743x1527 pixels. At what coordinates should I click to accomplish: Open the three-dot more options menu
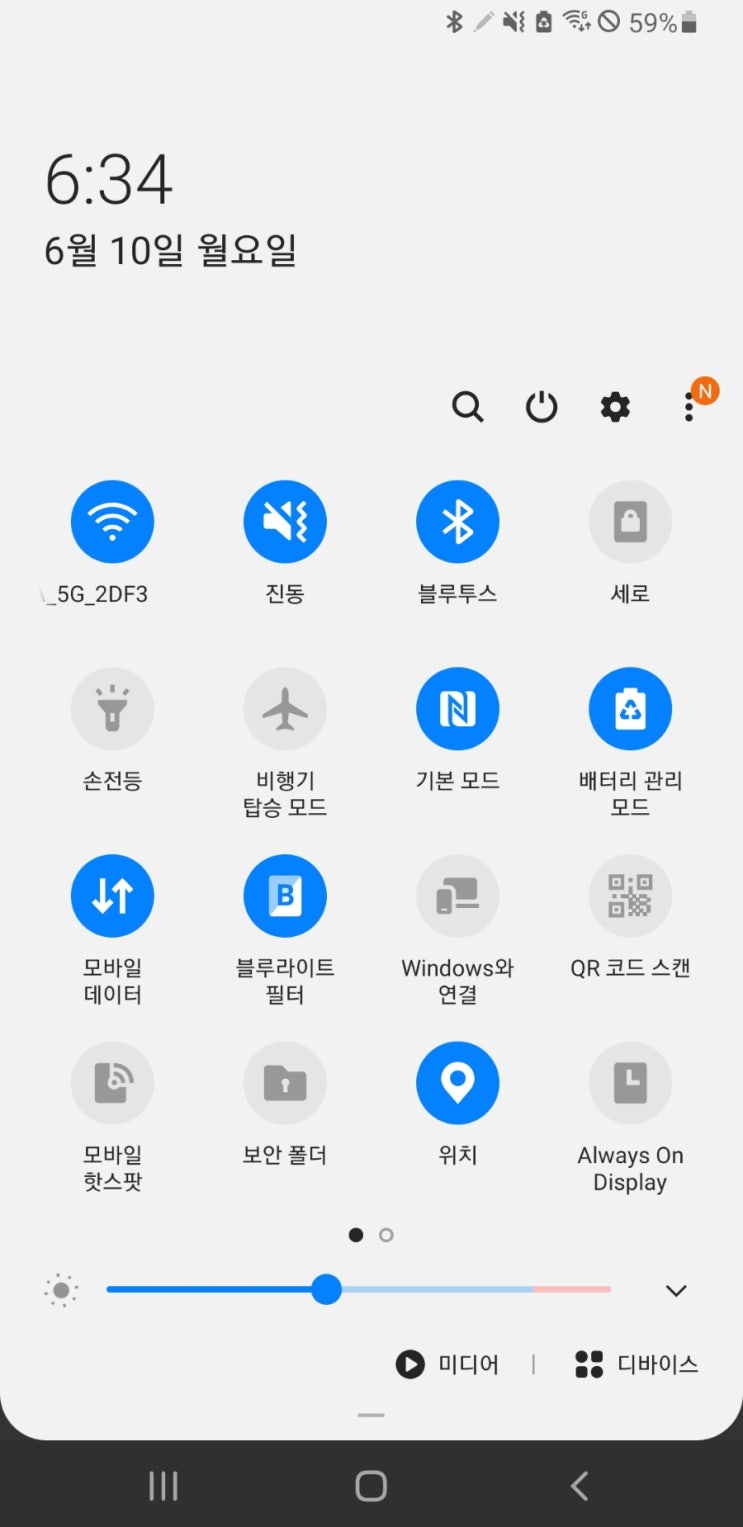689,407
